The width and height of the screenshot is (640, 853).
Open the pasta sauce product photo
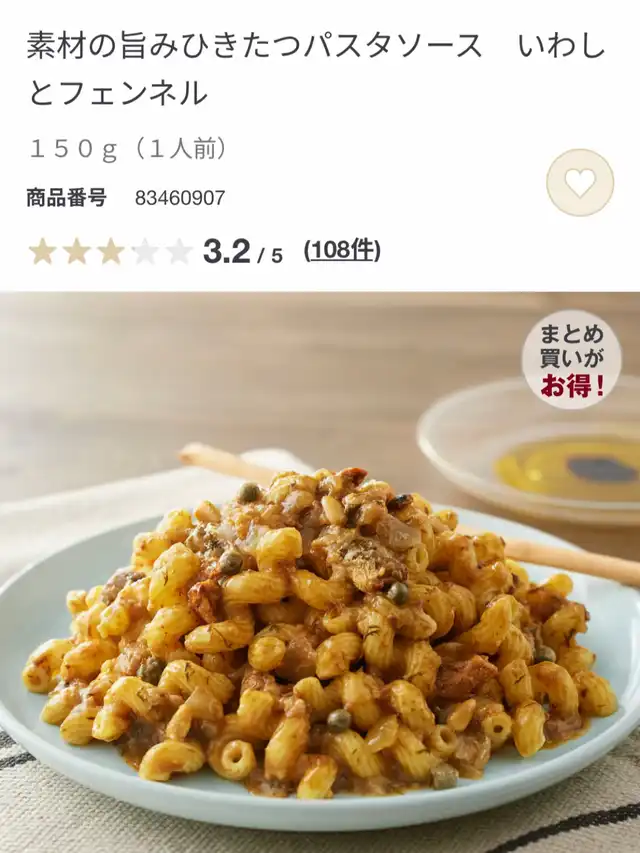click(320, 600)
